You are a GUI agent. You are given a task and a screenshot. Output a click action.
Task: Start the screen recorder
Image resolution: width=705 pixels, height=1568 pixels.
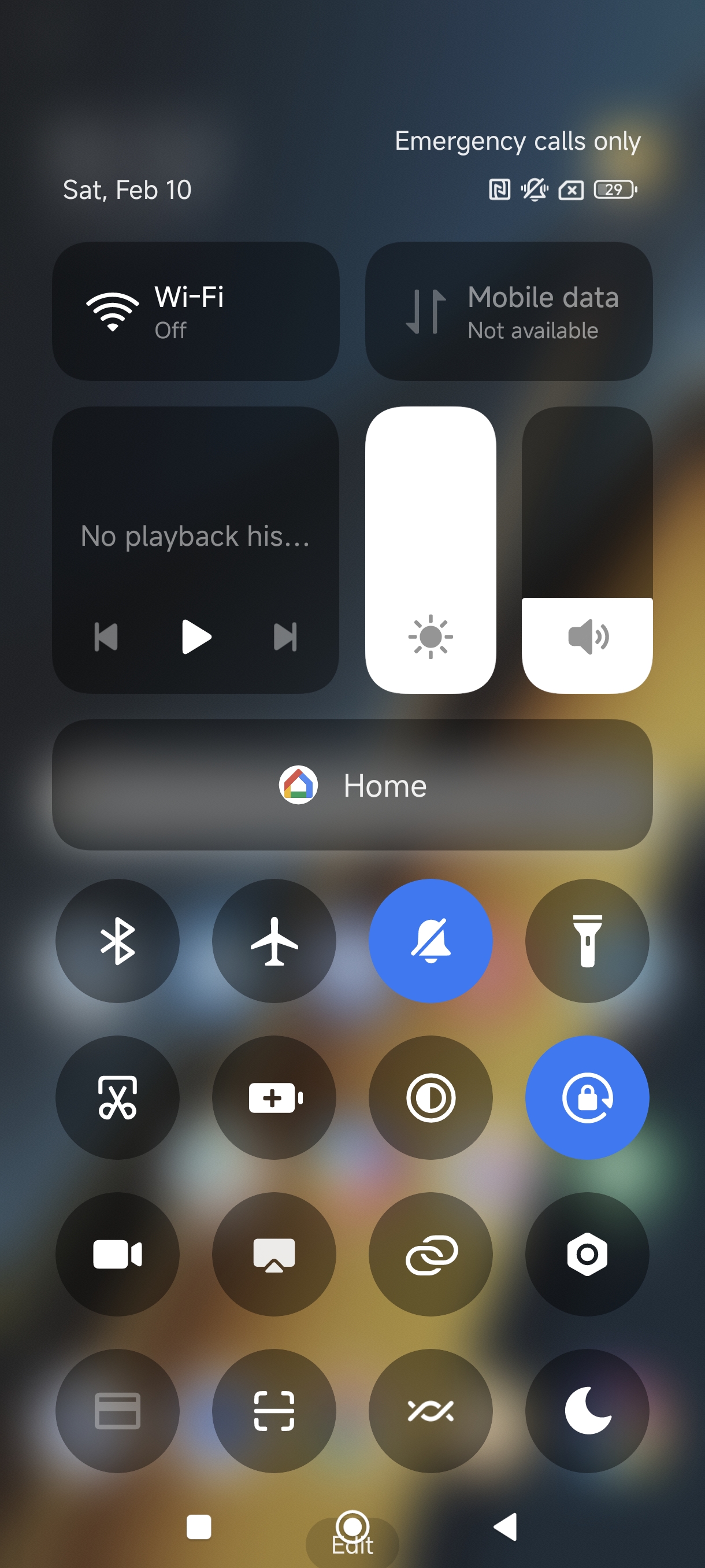tap(117, 1255)
